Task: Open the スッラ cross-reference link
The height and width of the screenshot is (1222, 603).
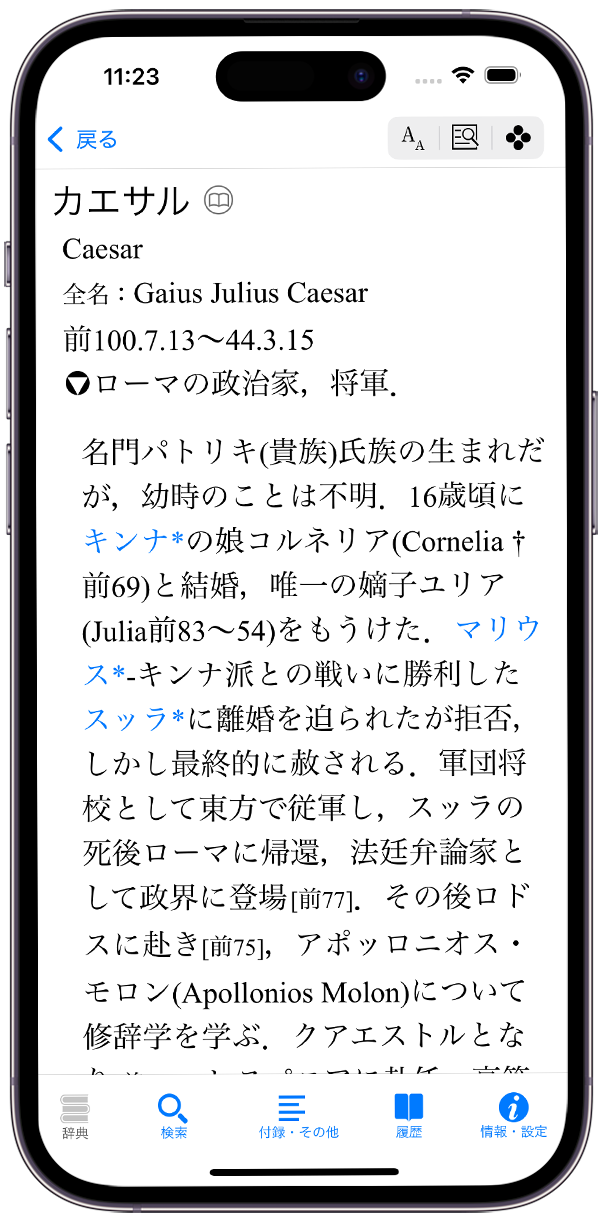Action: tap(133, 718)
